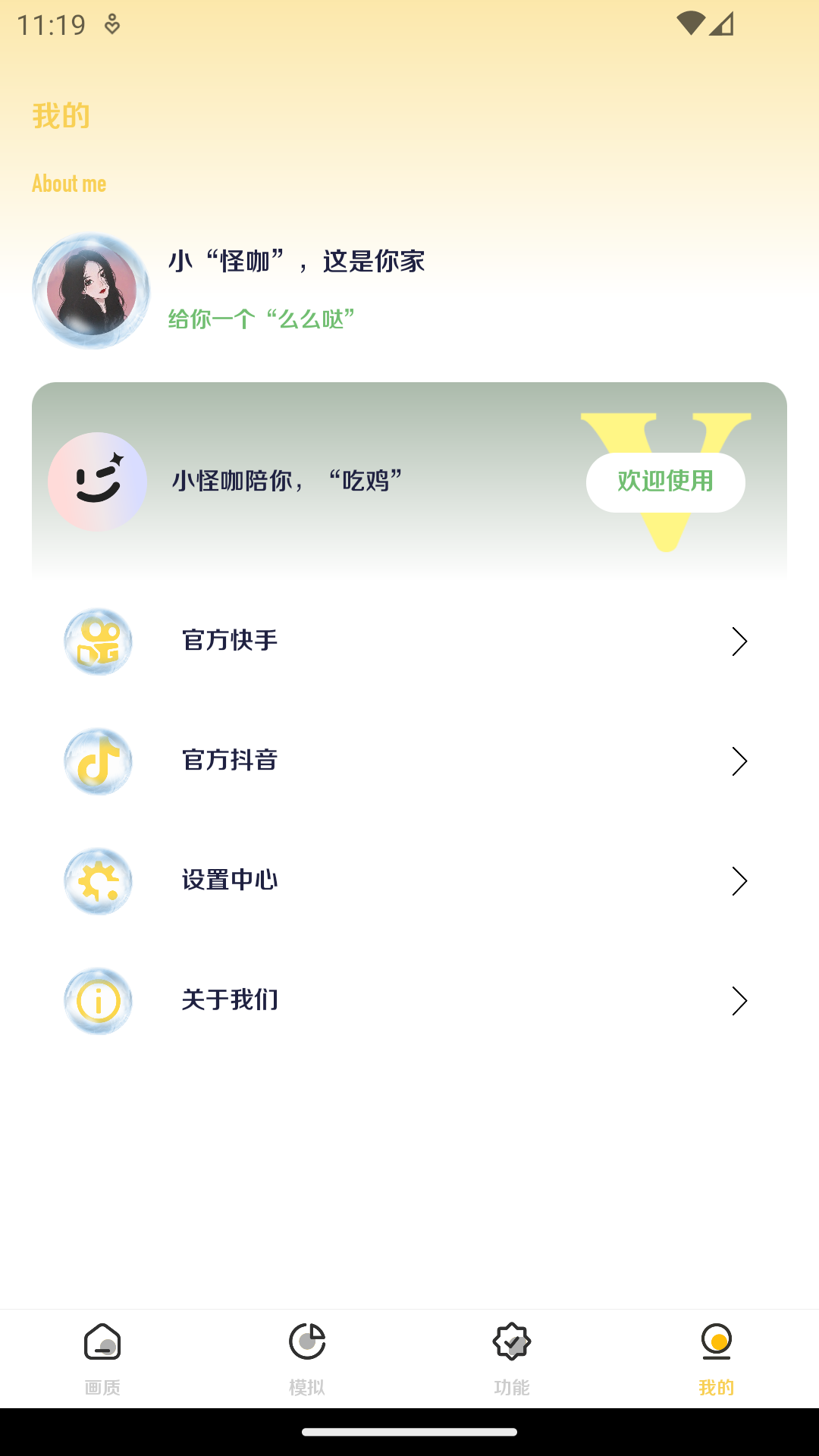Screen dimensions: 819x1456
Task: Tap the 模拟 pie chart icon
Action: [x=306, y=1341]
